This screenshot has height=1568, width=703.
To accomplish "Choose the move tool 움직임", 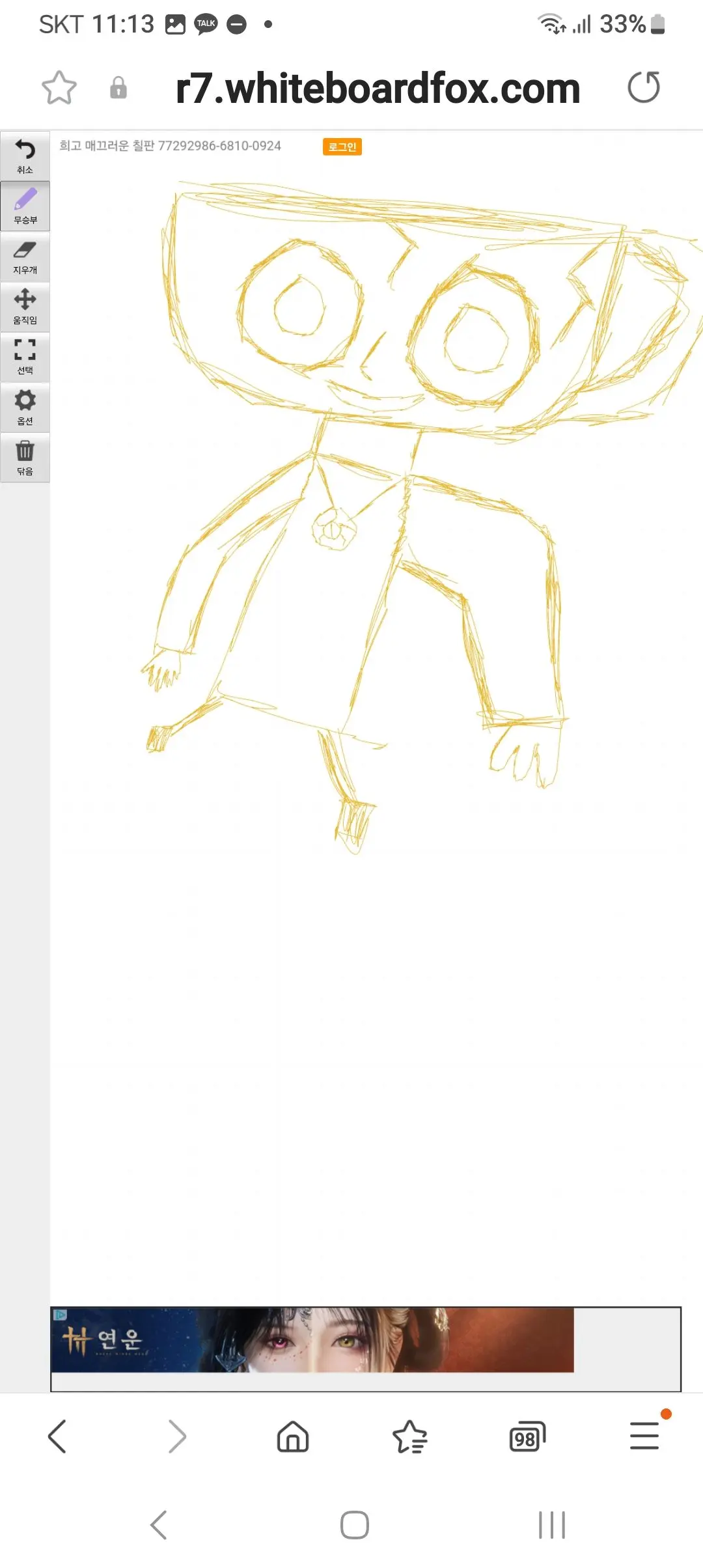I will coord(25,307).
